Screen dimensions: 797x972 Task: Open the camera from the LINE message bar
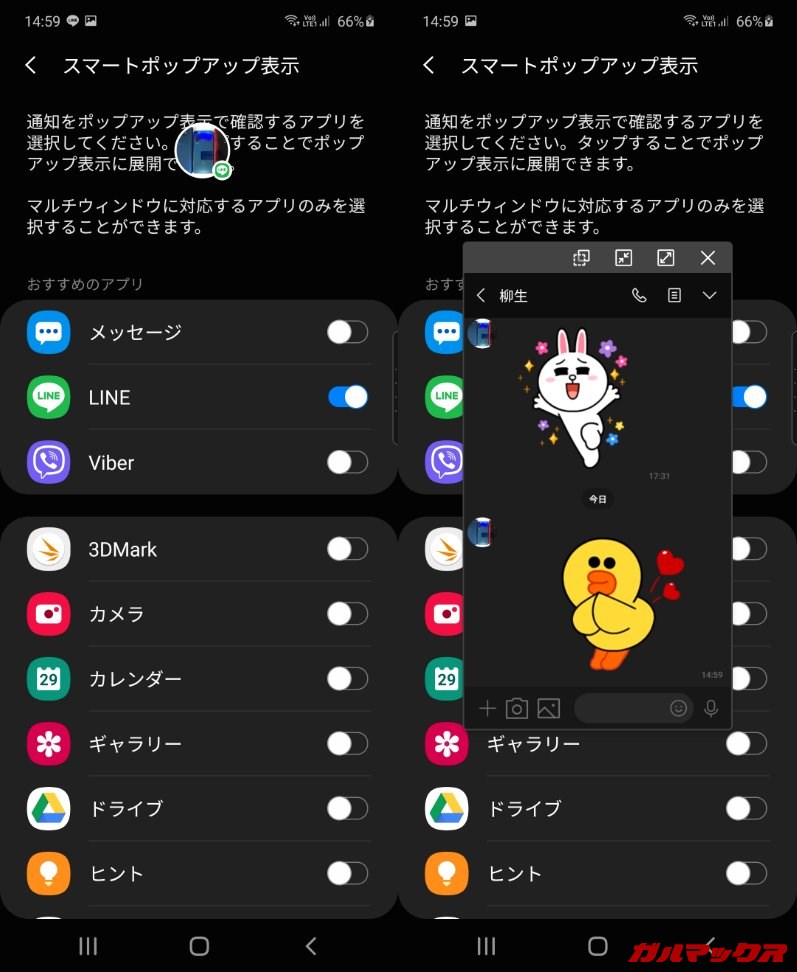click(x=517, y=708)
